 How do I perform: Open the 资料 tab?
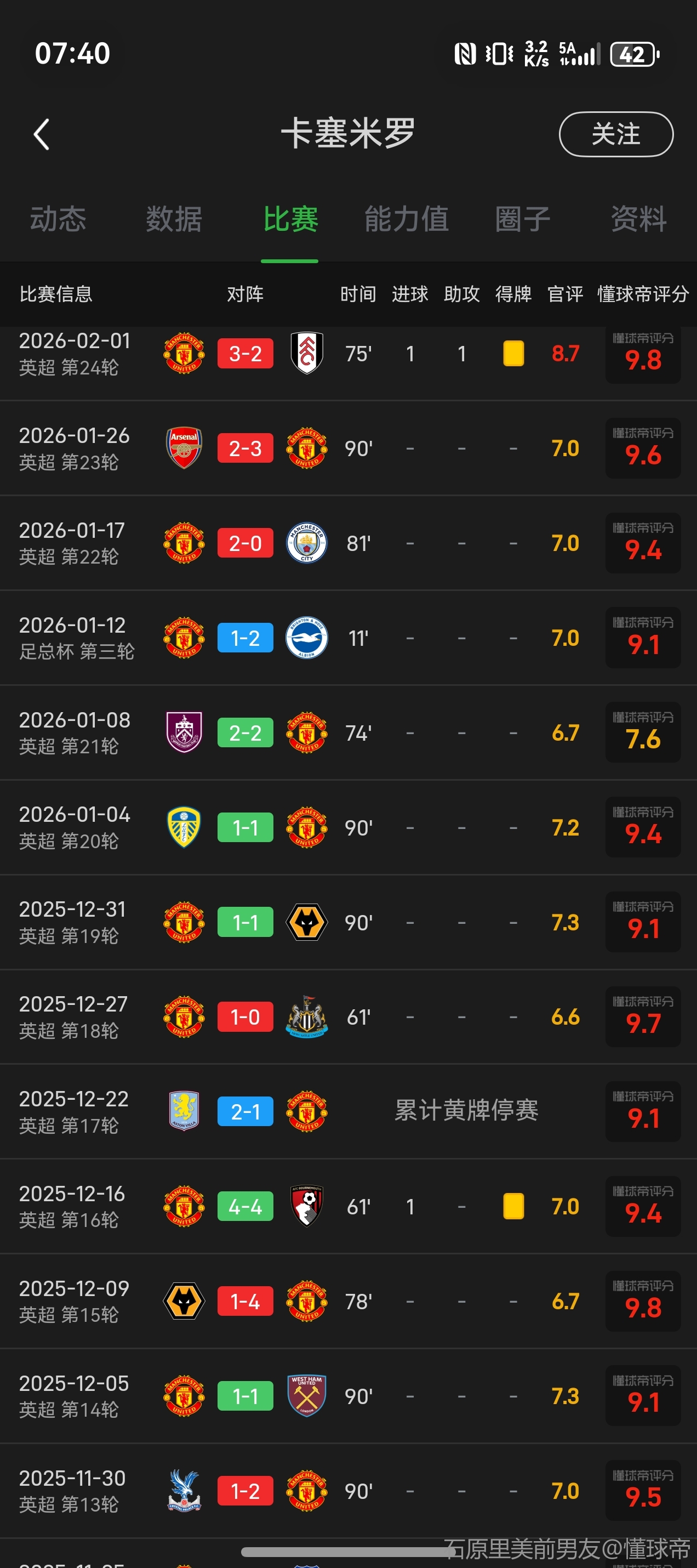(x=638, y=219)
